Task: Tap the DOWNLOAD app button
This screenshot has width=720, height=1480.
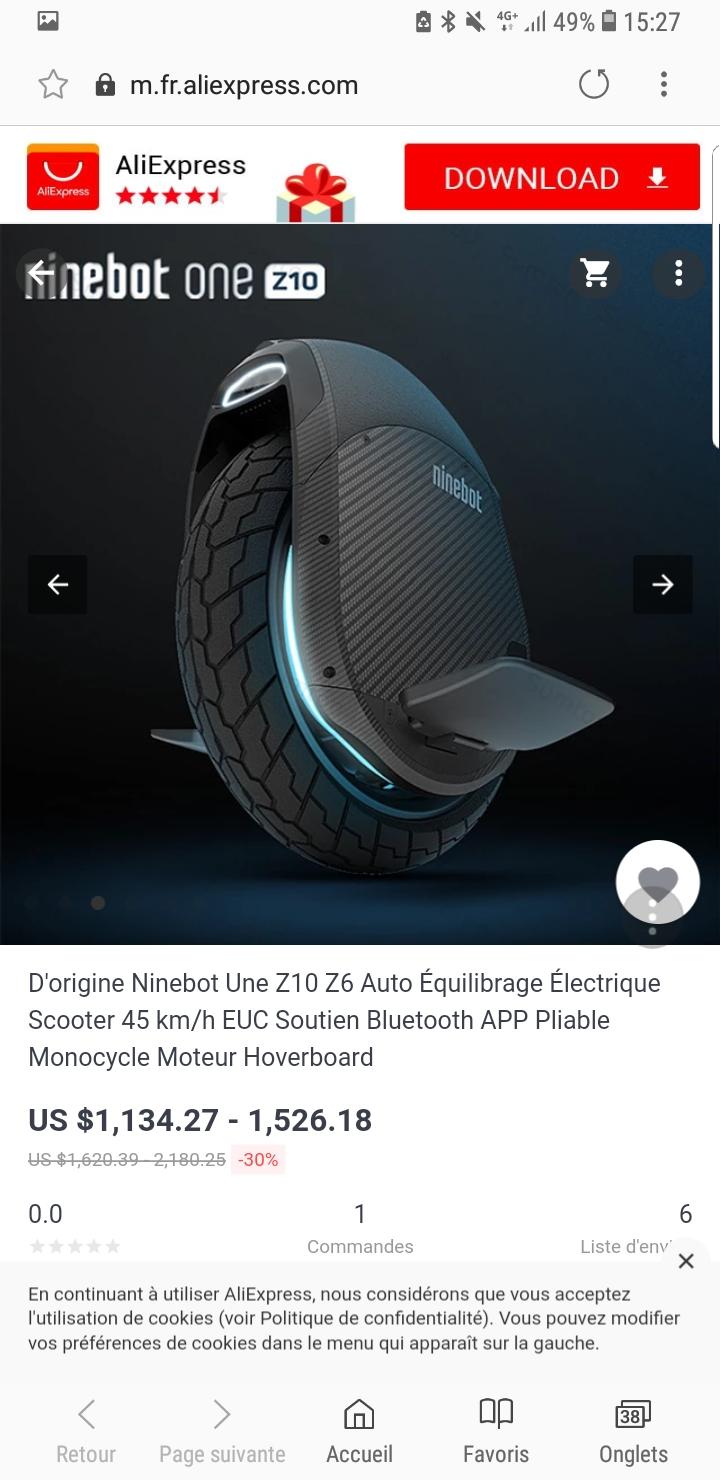Action: pos(552,177)
